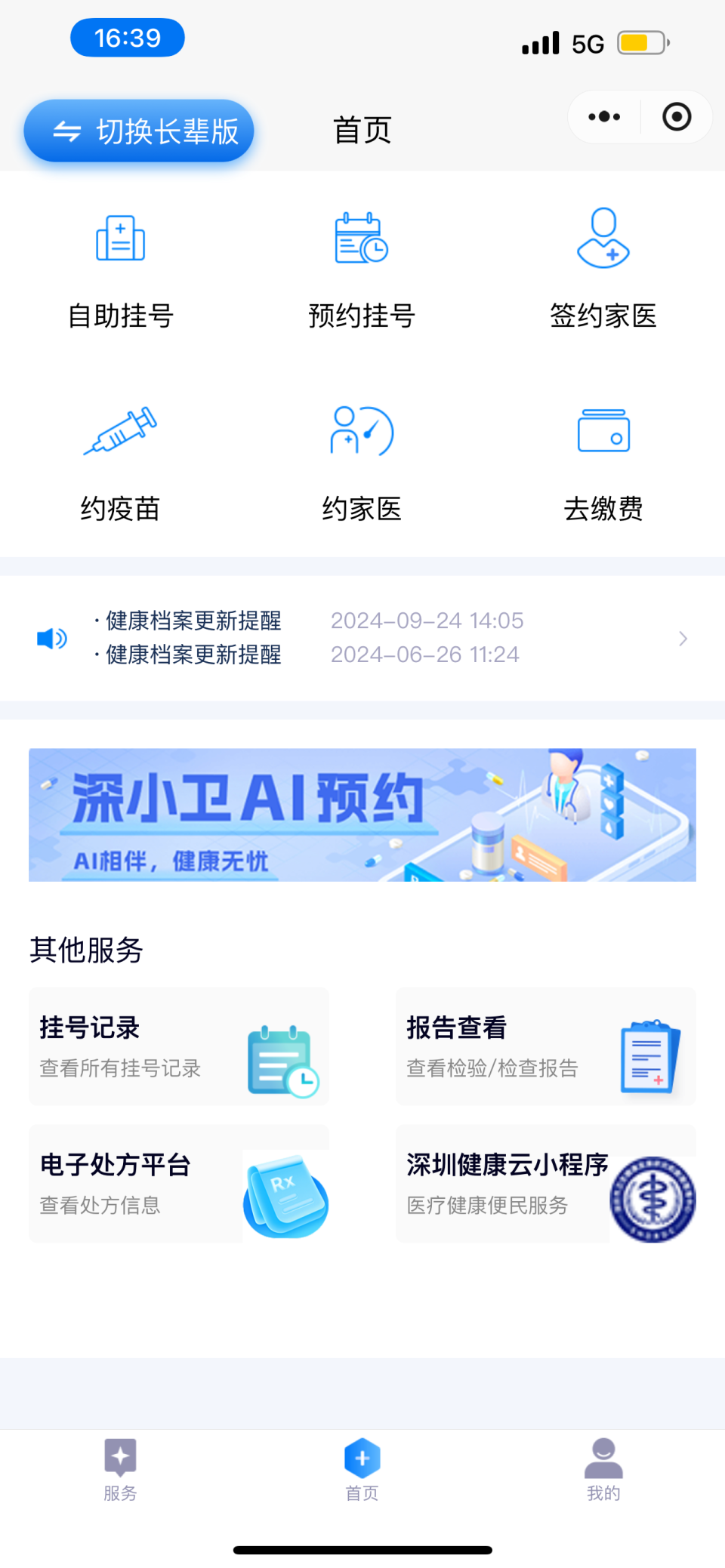Select the 报告查看 report clipboard icon
The height and width of the screenshot is (1568, 725).
coord(650,1058)
